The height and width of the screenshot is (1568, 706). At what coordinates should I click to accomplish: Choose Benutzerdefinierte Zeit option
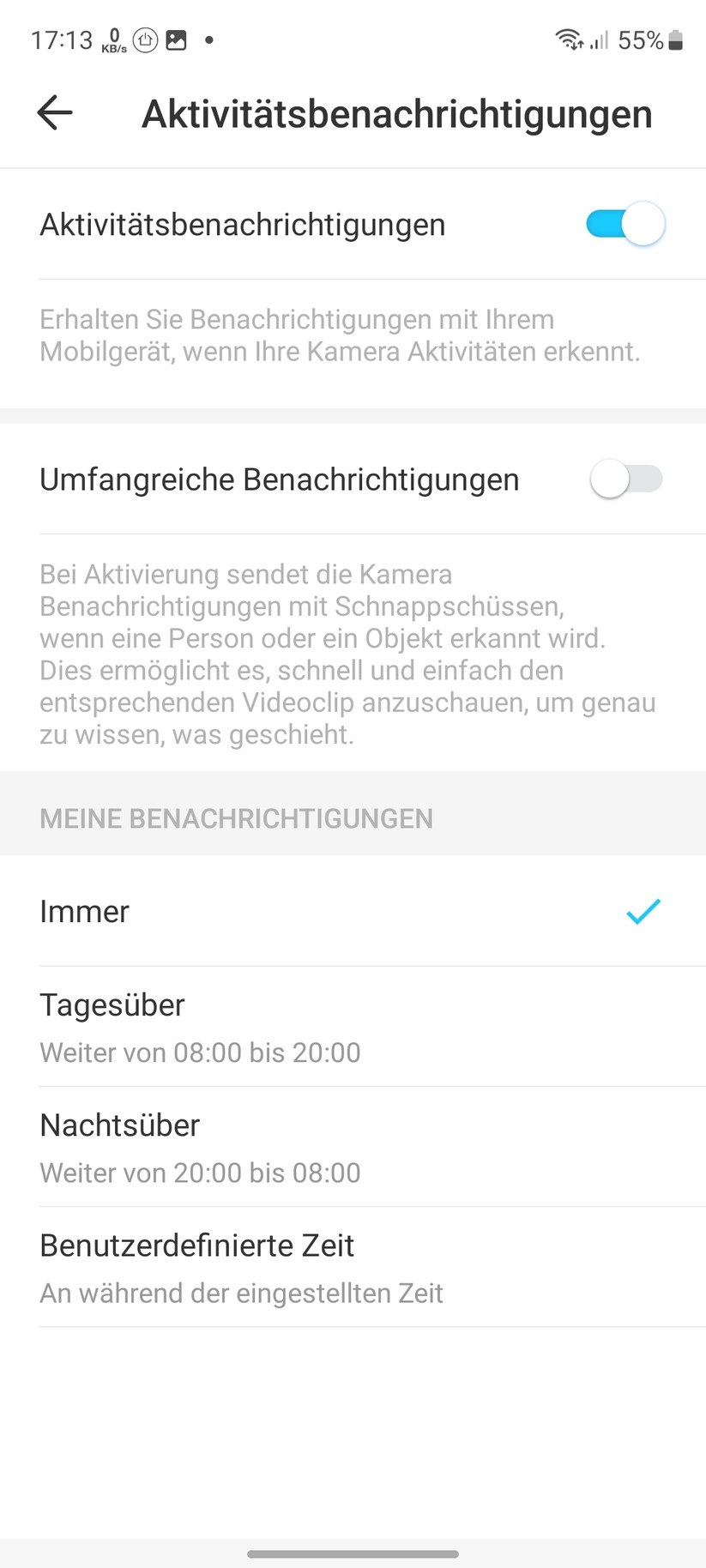[353, 1265]
